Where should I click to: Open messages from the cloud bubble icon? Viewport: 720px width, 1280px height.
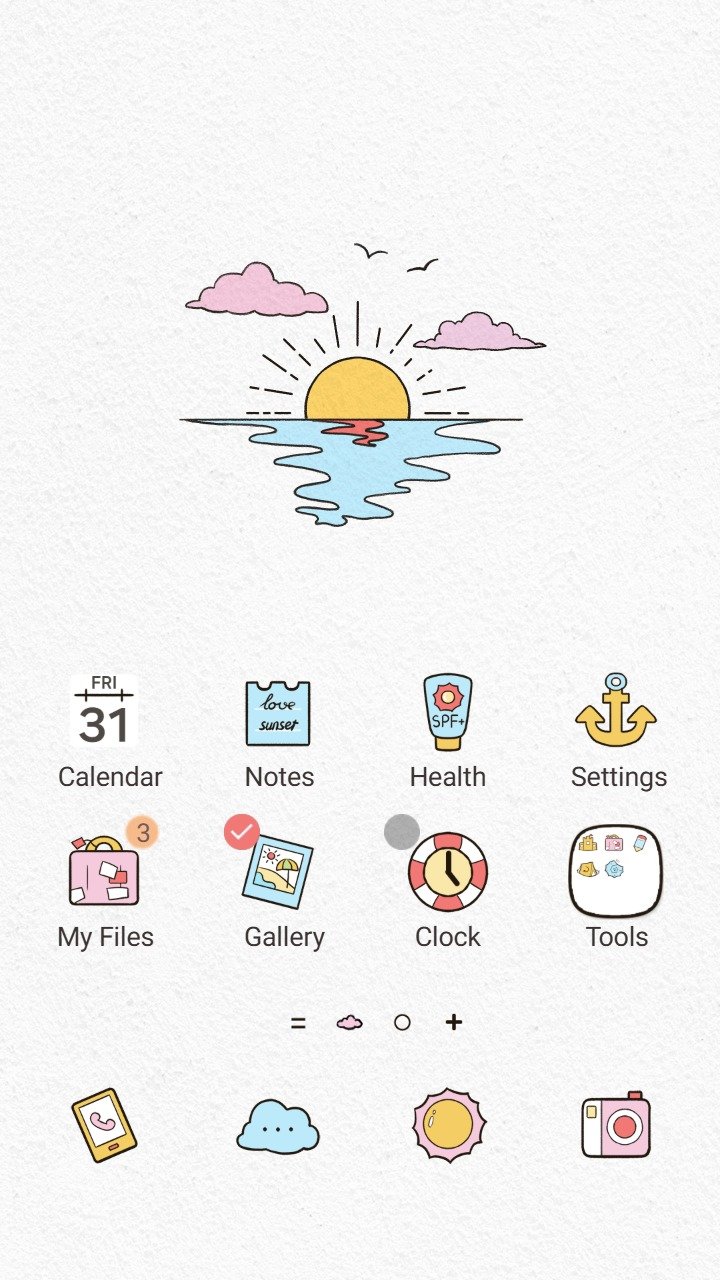tap(278, 1125)
